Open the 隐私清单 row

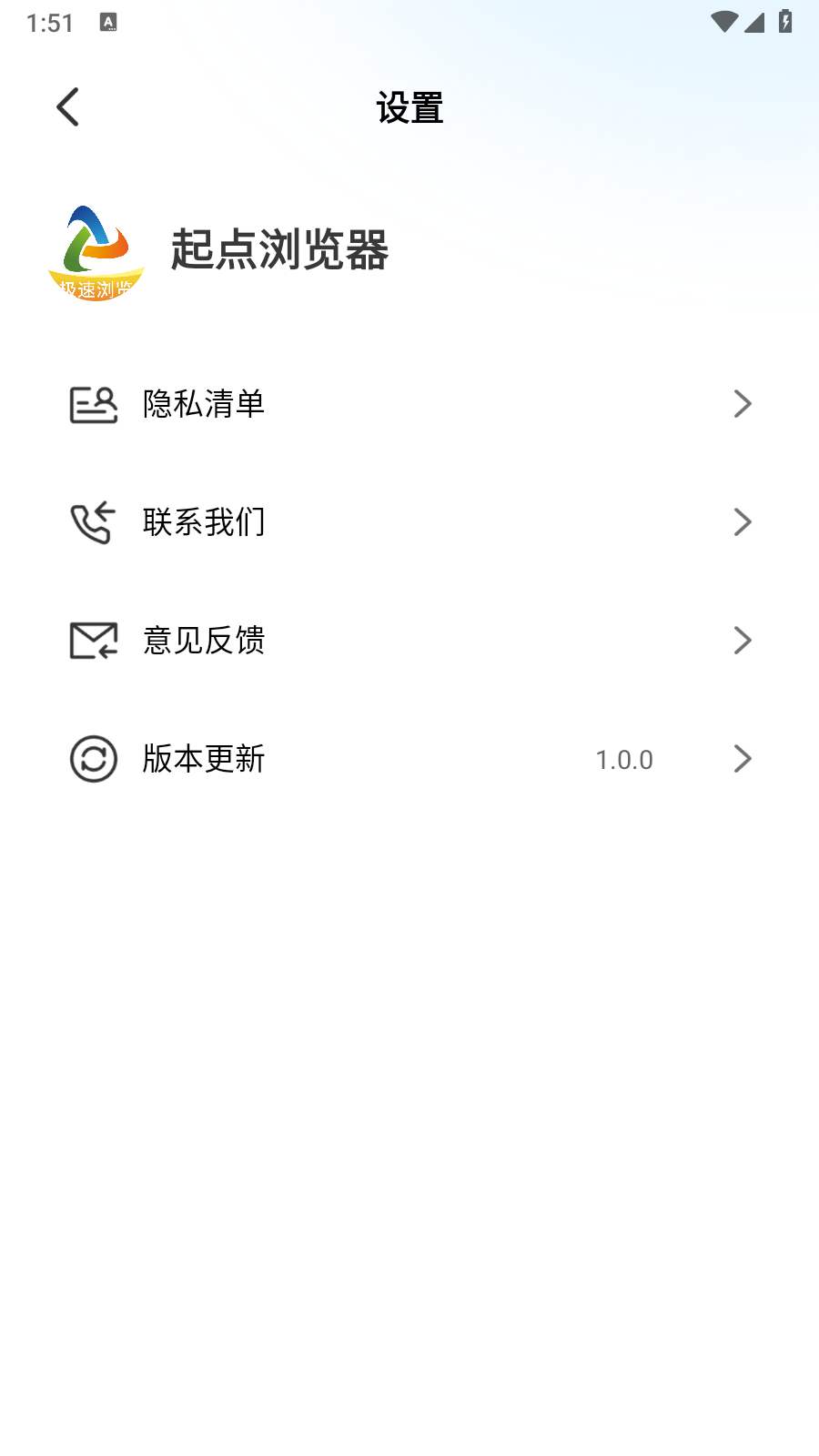[409, 404]
